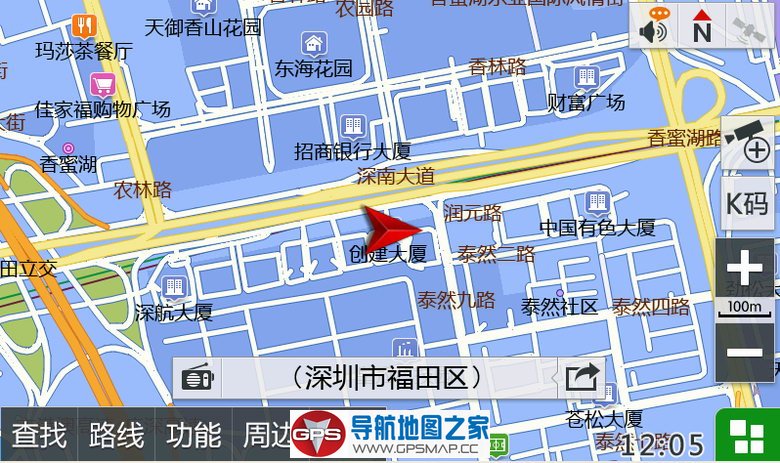Open the GPS satellite status
The image size is (780, 463).
coord(749,26)
